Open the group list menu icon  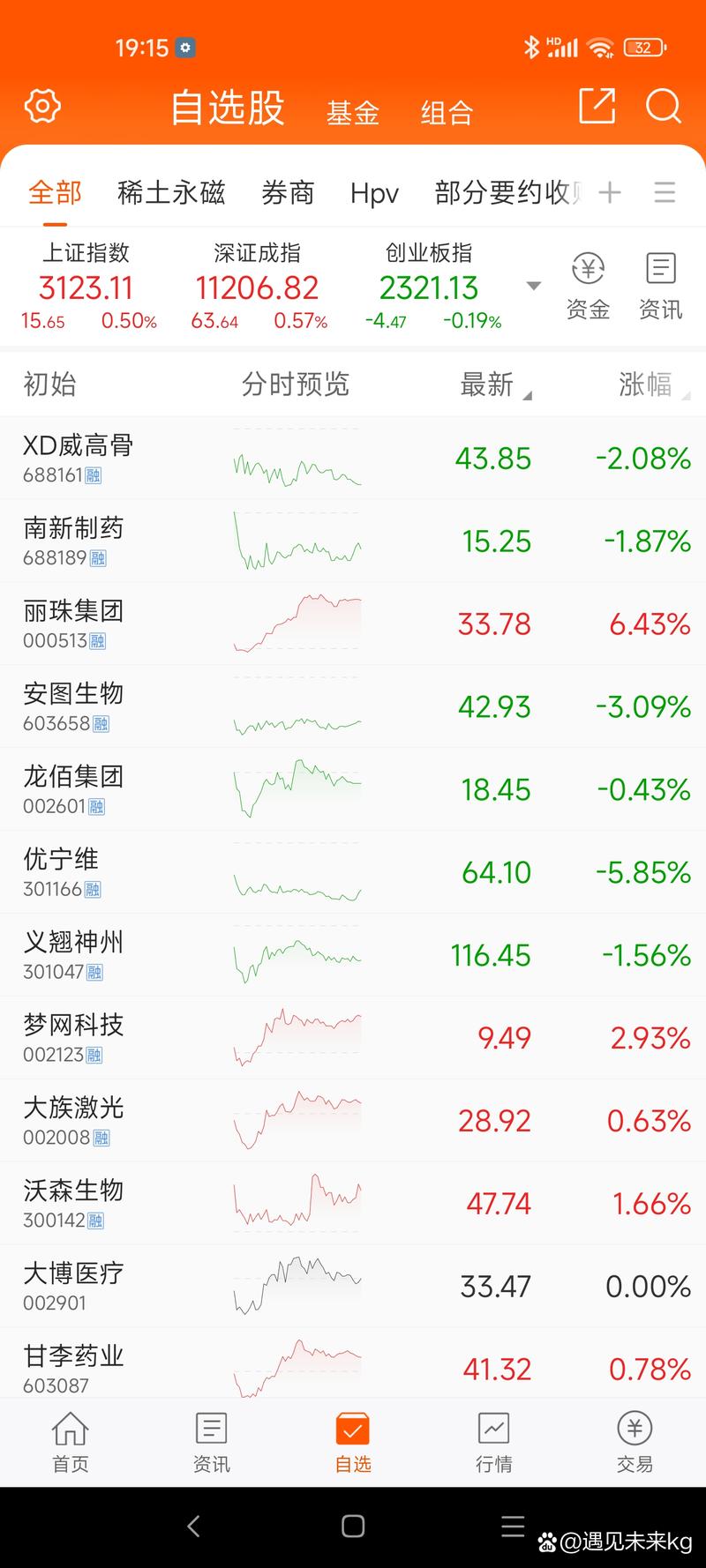(665, 192)
